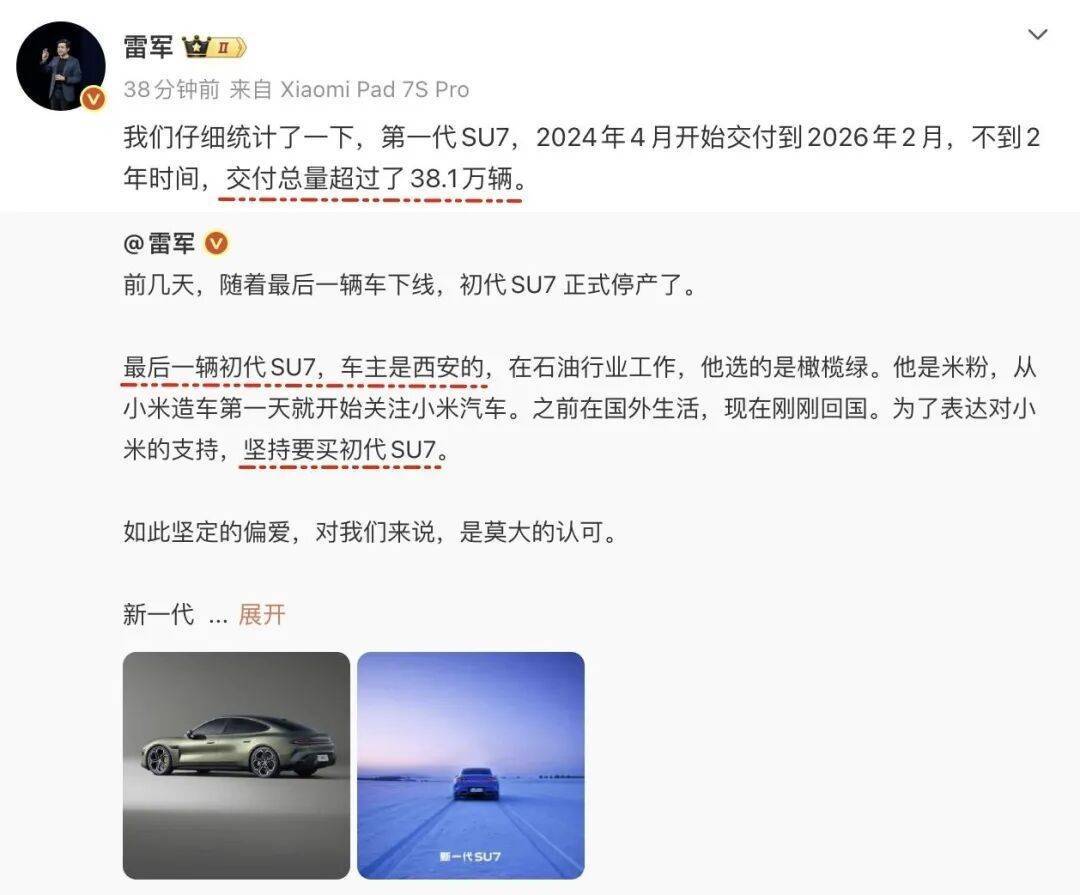Open the @雷军 mention in the reposted post

point(159,243)
